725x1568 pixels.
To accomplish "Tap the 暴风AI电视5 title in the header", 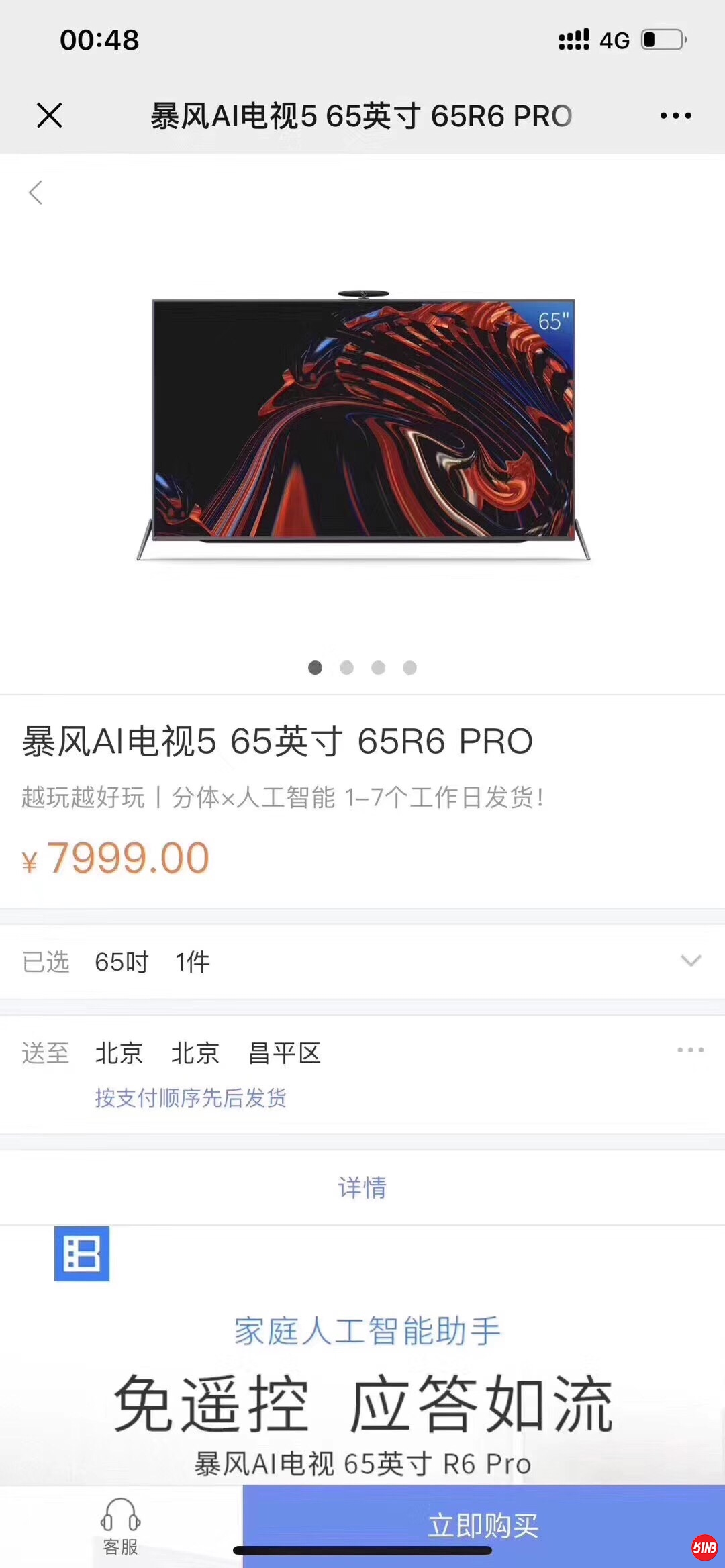I will coord(360,116).
